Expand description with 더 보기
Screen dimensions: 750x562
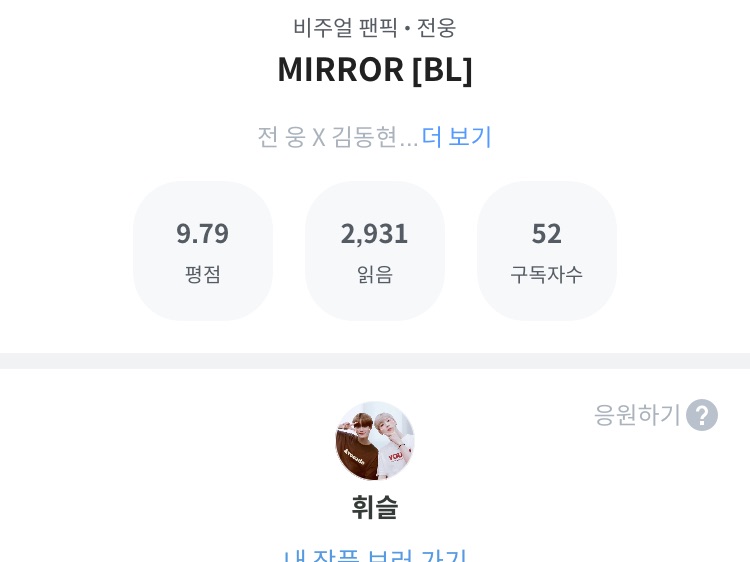(457, 137)
